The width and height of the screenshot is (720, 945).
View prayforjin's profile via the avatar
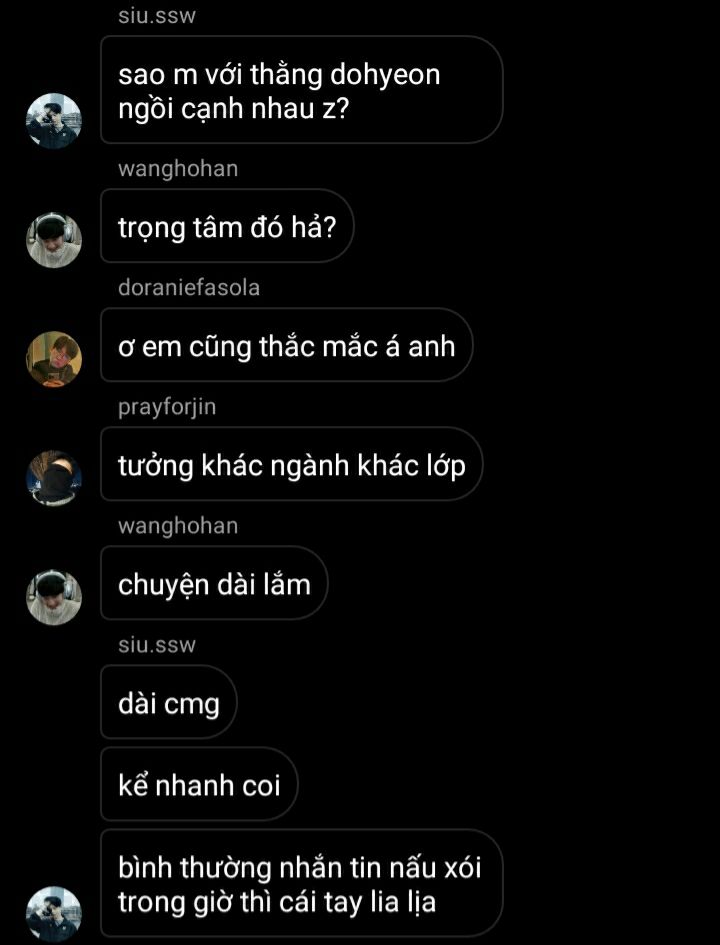click(53, 478)
